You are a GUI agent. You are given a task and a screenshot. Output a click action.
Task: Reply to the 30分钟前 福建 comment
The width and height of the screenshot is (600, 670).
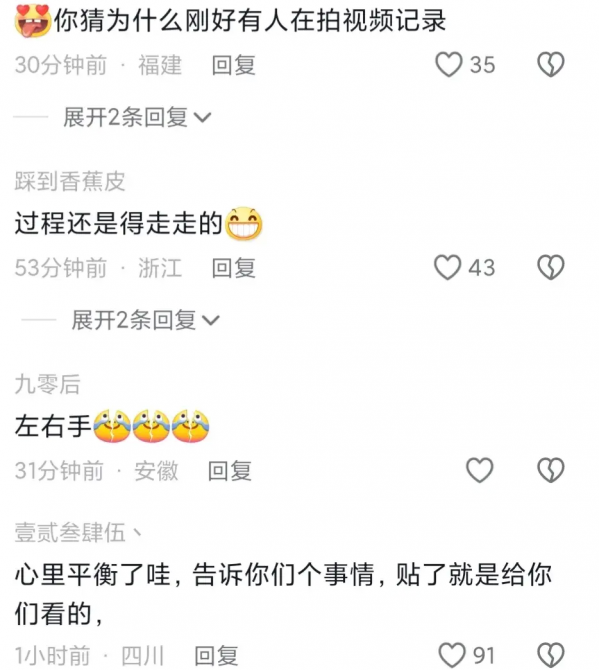pyautogui.click(x=234, y=65)
